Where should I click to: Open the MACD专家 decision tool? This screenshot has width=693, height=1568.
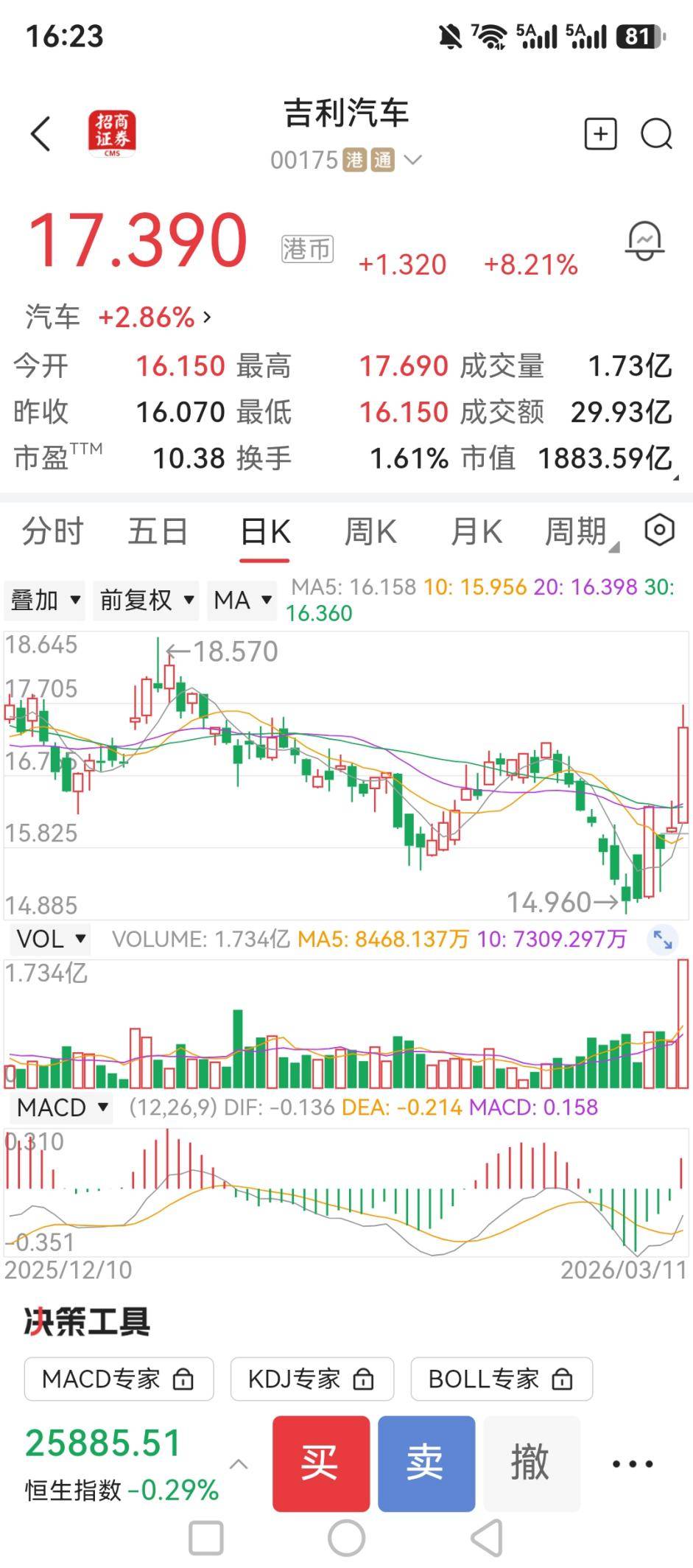point(119,1379)
